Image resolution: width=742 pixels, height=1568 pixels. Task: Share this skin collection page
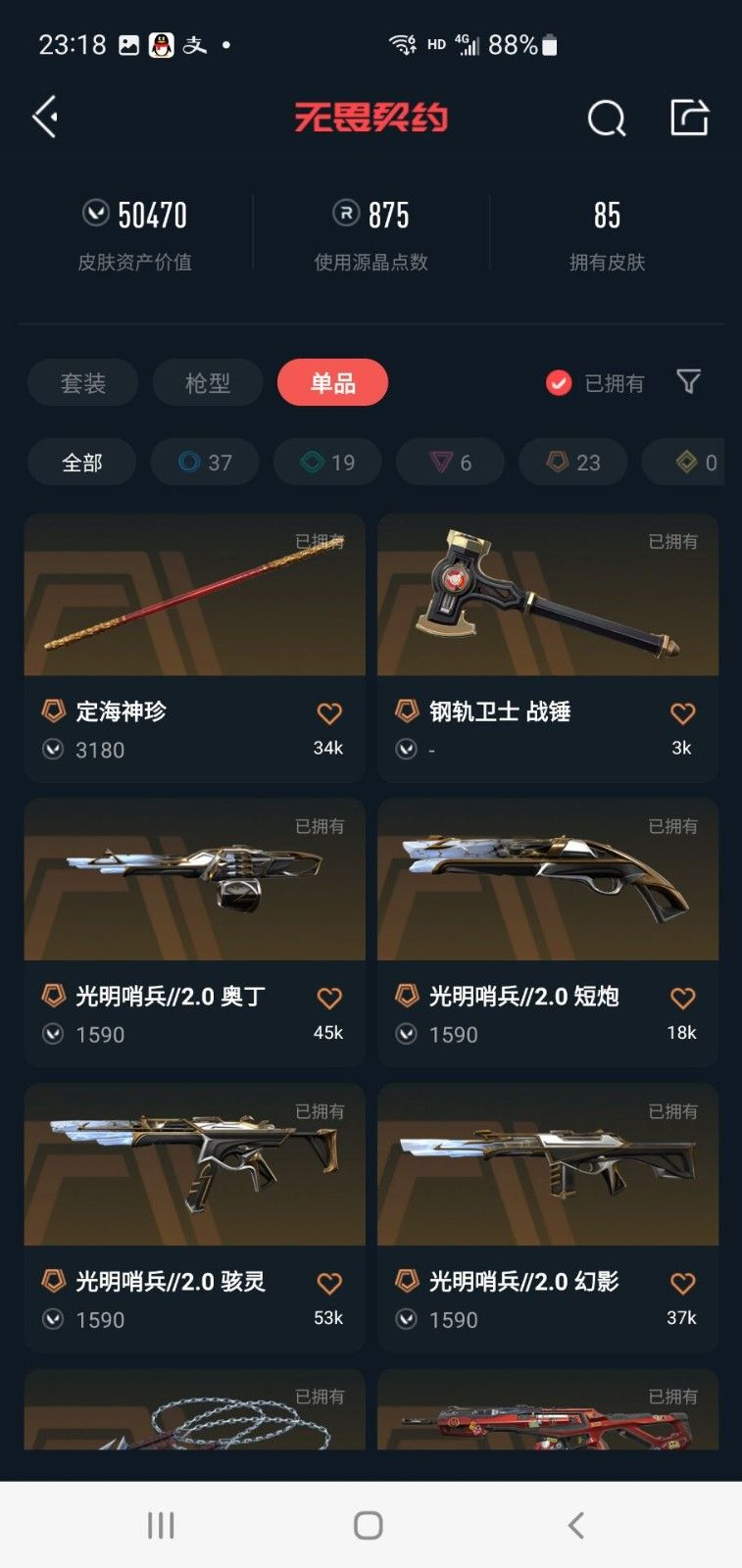[x=689, y=118]
